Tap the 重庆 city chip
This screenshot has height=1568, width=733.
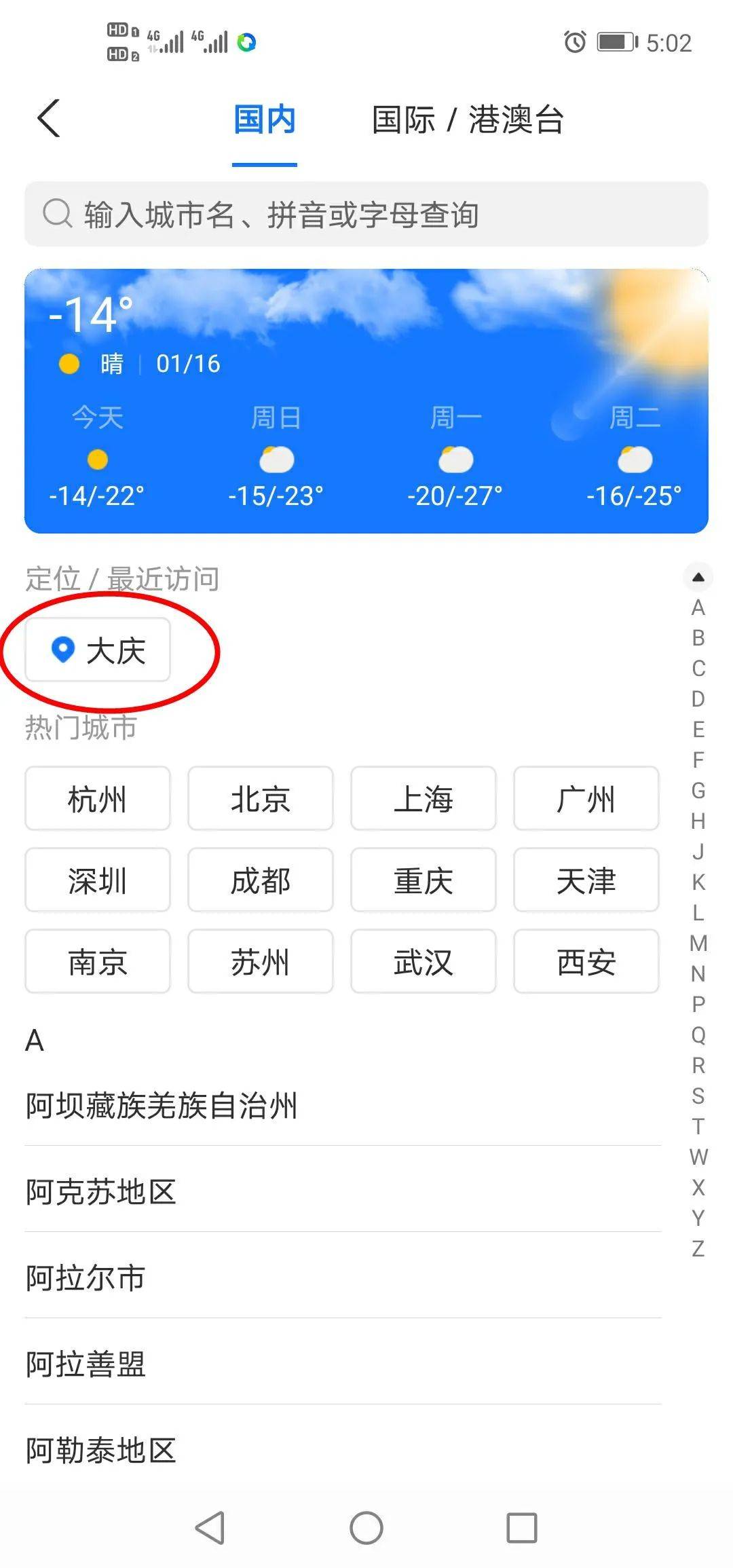point(424,880)
